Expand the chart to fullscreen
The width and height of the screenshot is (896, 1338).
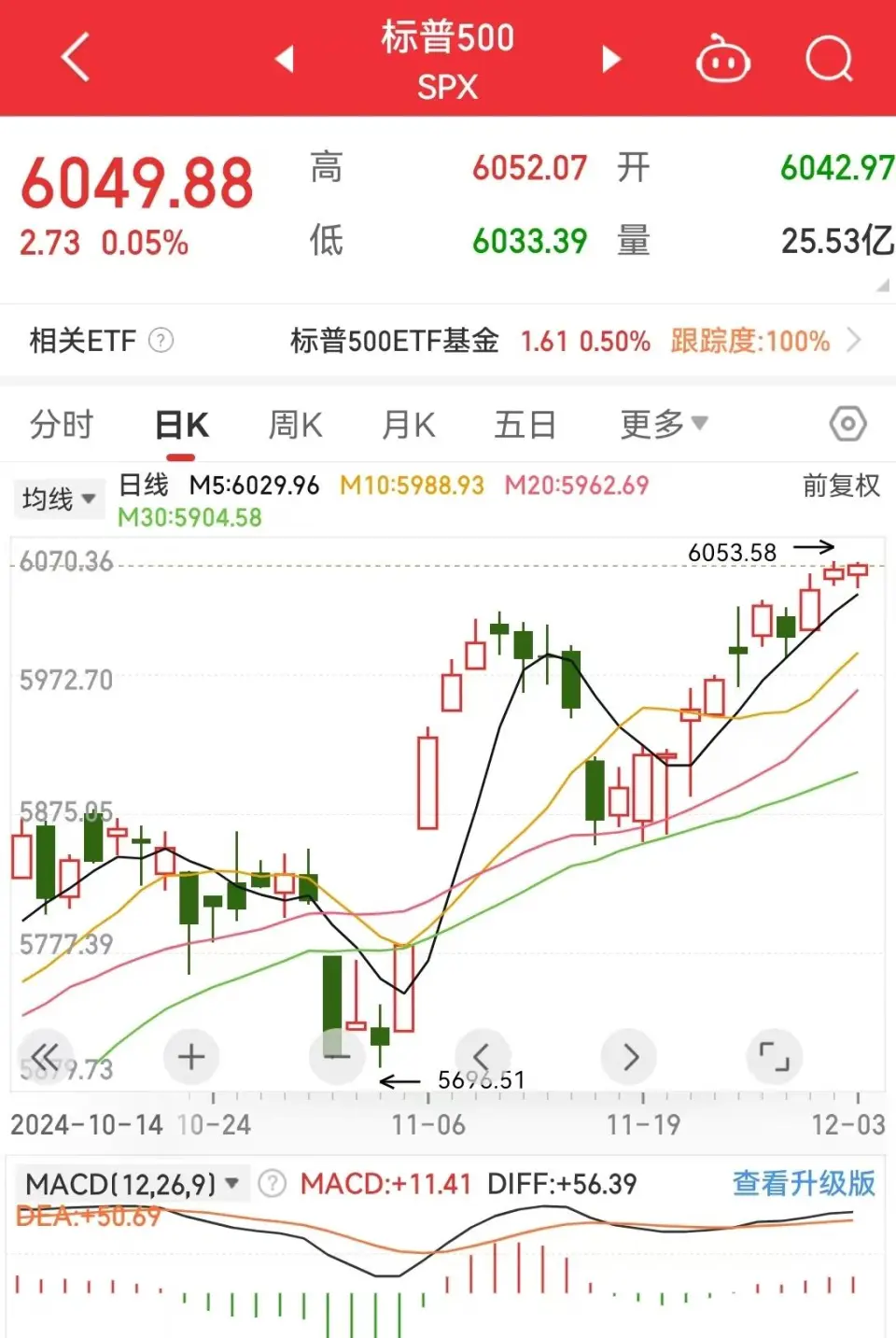pyautogui.click(x=774, y=1057)
